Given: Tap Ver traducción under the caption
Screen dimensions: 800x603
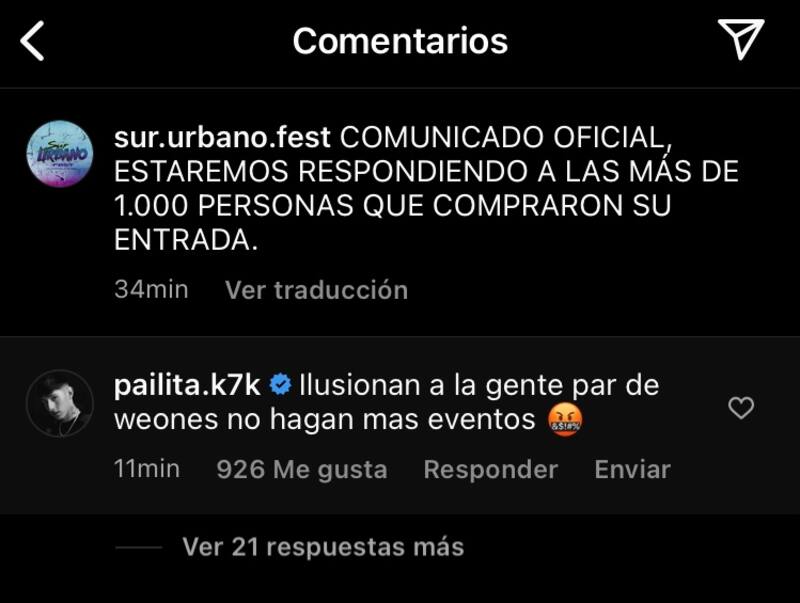Looking at the screenshot, I should (x=316, y=290).
